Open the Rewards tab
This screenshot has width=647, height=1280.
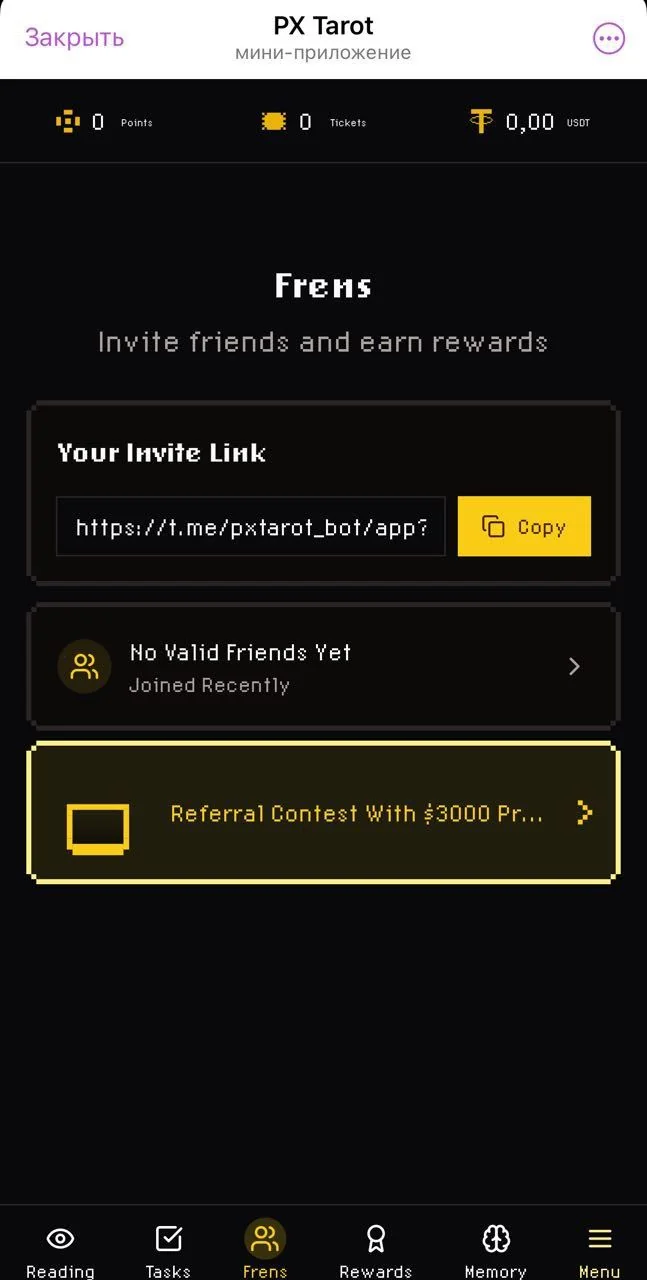coord(376,1250)
